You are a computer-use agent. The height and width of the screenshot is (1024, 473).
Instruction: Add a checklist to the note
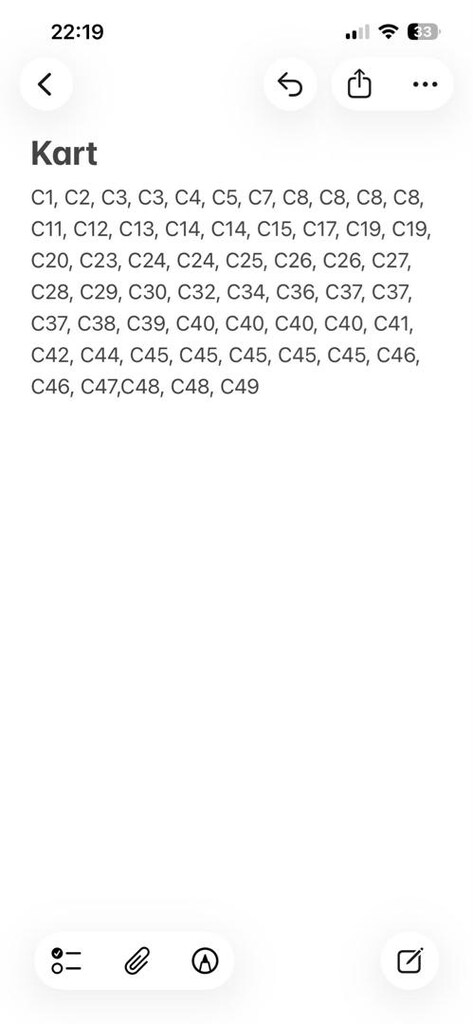tap(67, 961)
